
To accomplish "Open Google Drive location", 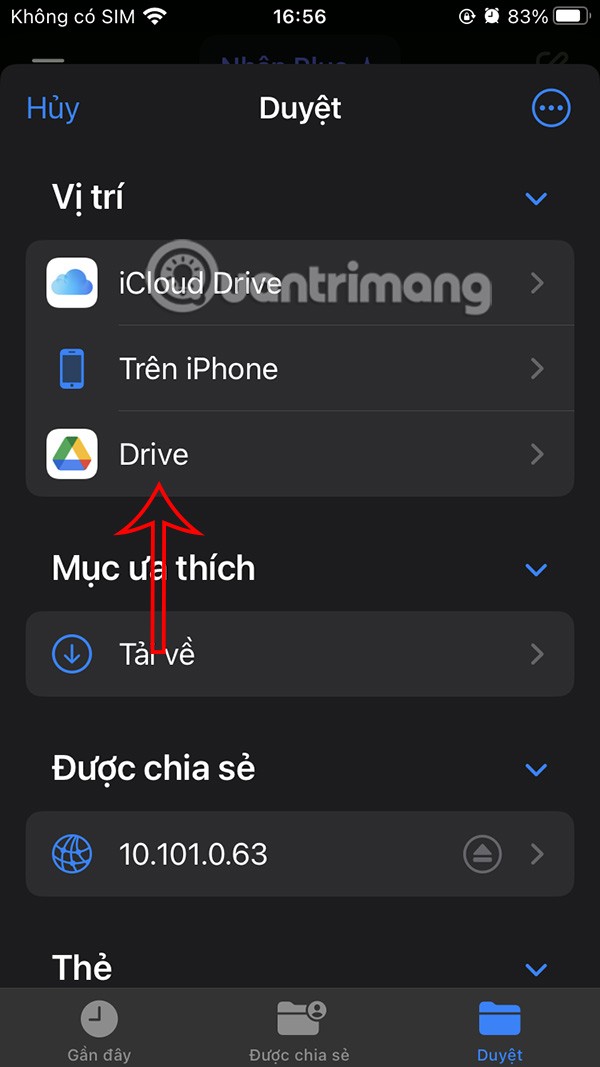I will [x=300, y=454].
